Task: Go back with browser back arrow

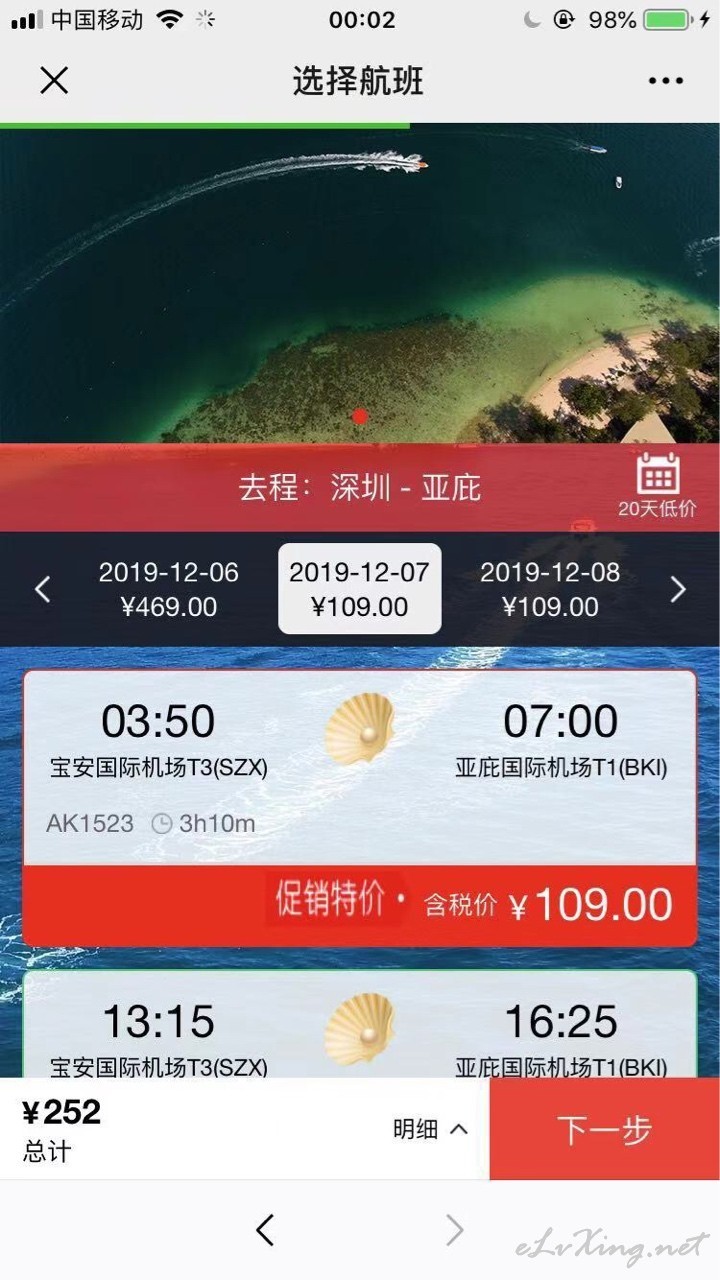Action: click(x=265, y=1230)
